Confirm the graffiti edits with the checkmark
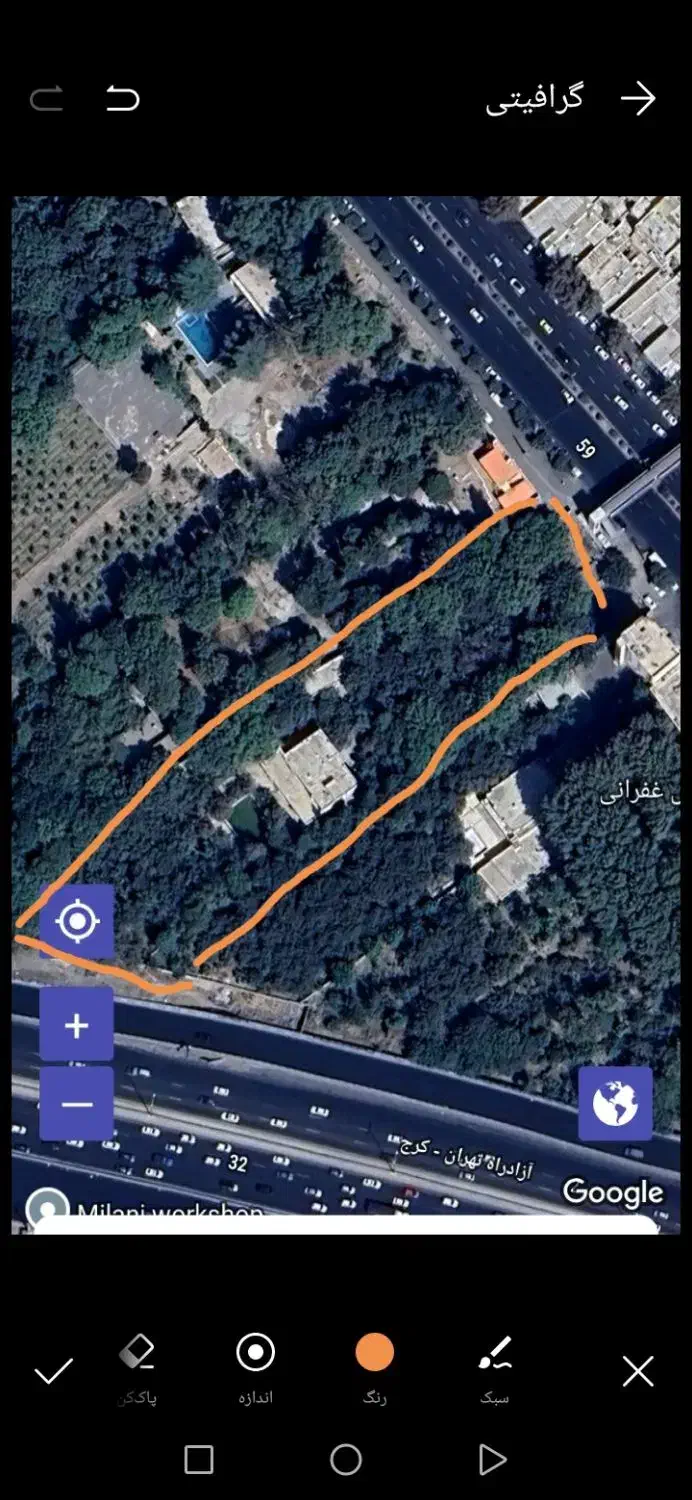Screen dimensions: 692x1500 click(53, 1371)
